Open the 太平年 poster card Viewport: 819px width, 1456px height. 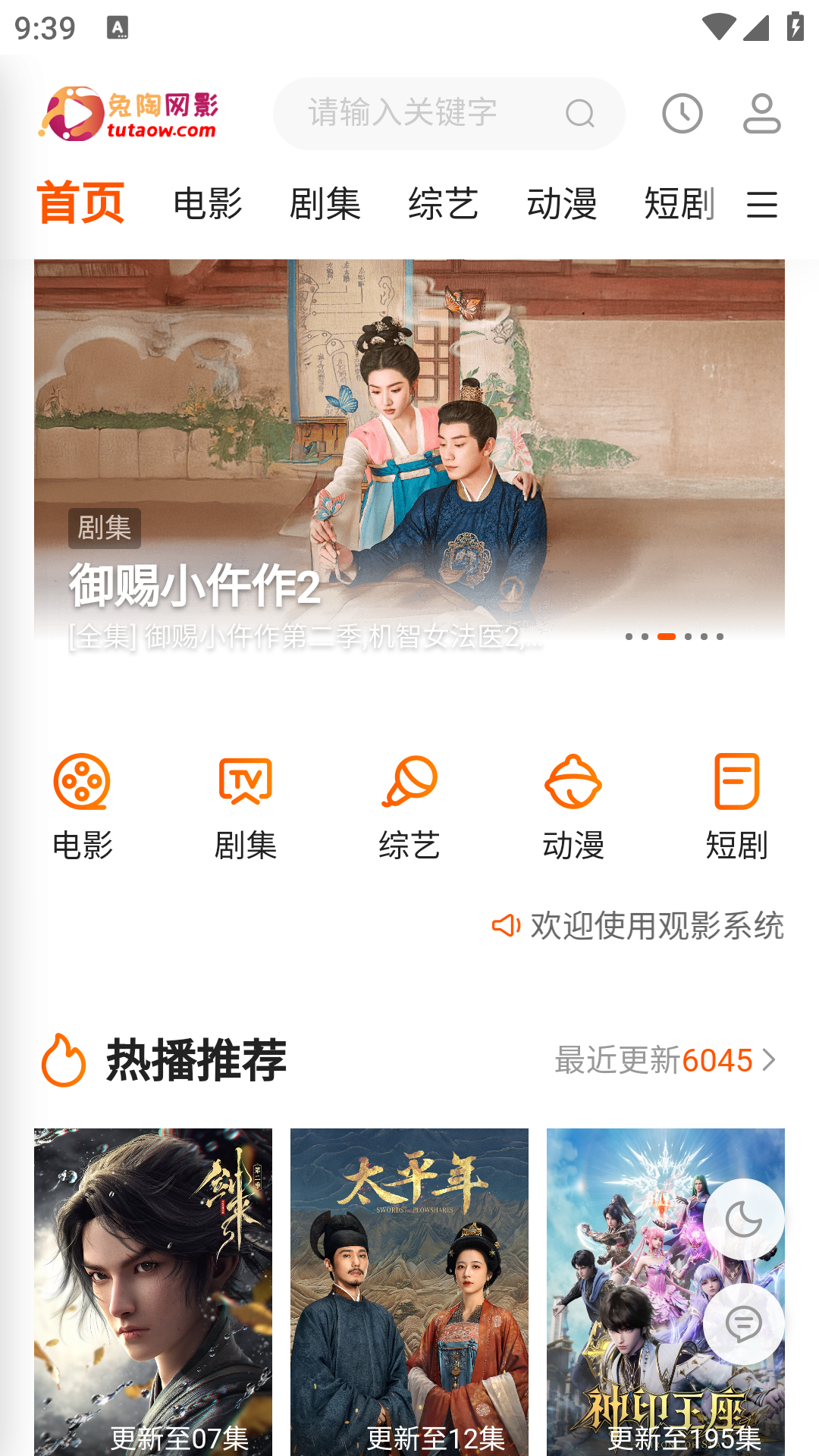[409, 1289]
